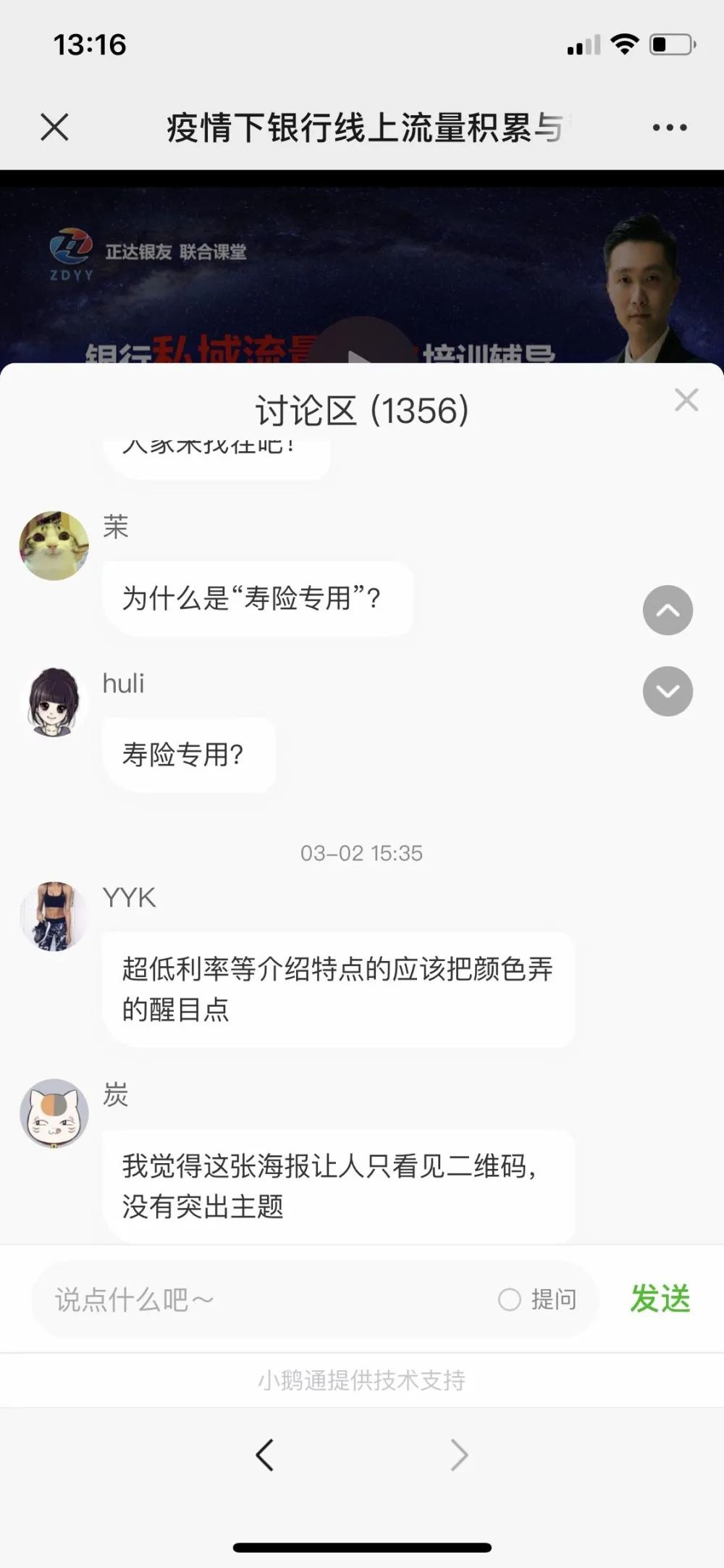
Task: Open huli's profile avatar
Action: click(54, 702)
